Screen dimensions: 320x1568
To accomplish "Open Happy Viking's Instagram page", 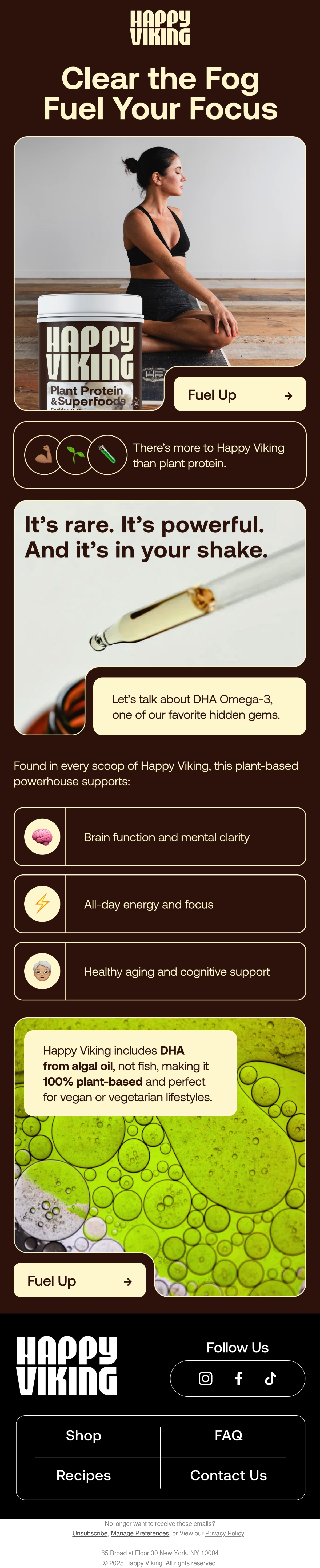I will point(206,1378).
